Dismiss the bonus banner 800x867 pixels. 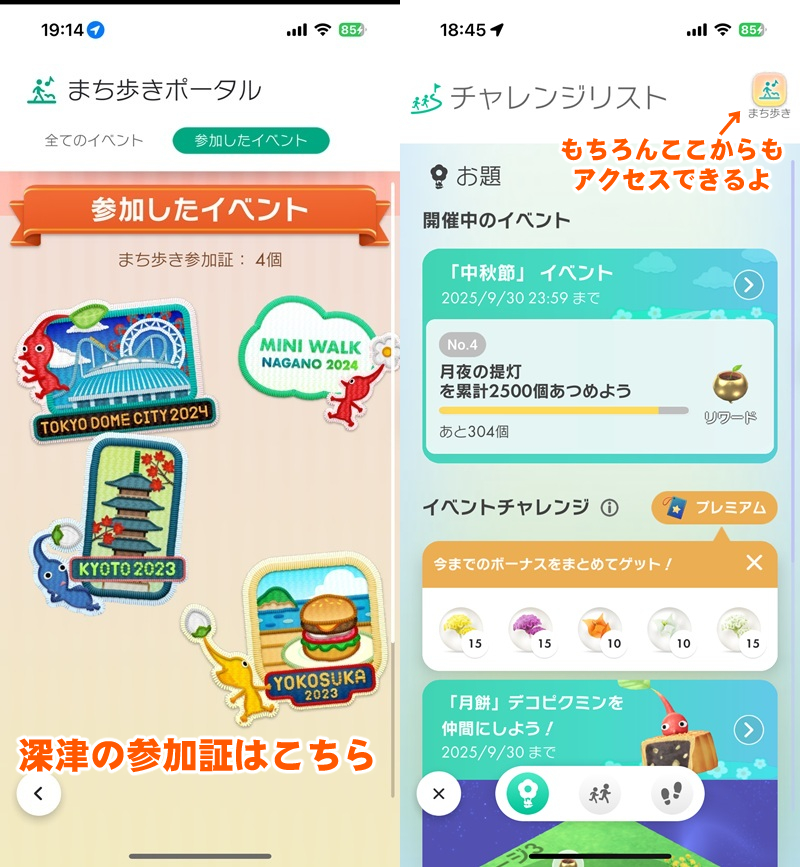(754, 563)
